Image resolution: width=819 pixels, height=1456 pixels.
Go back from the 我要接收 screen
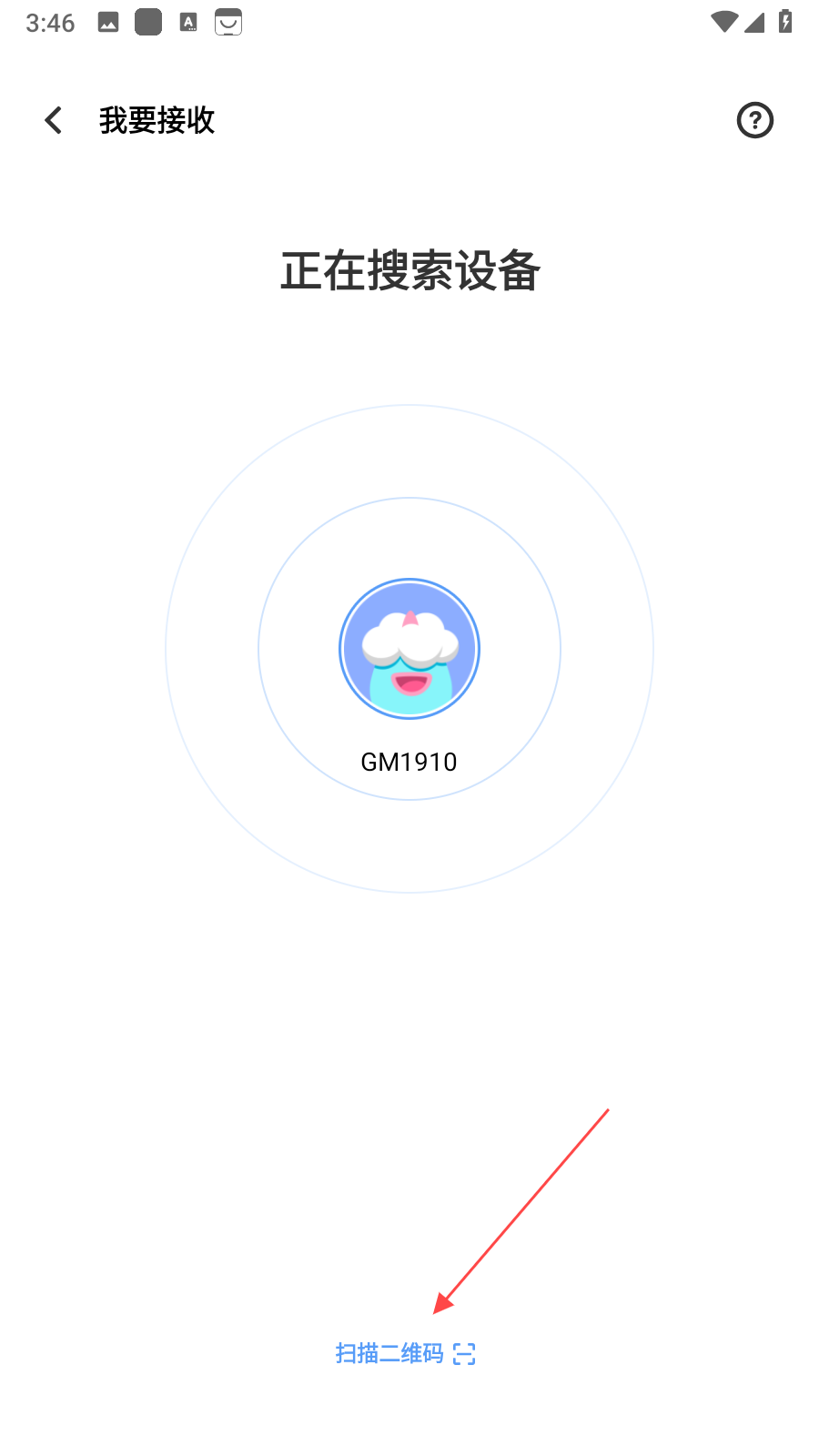[x=54, y=120]
